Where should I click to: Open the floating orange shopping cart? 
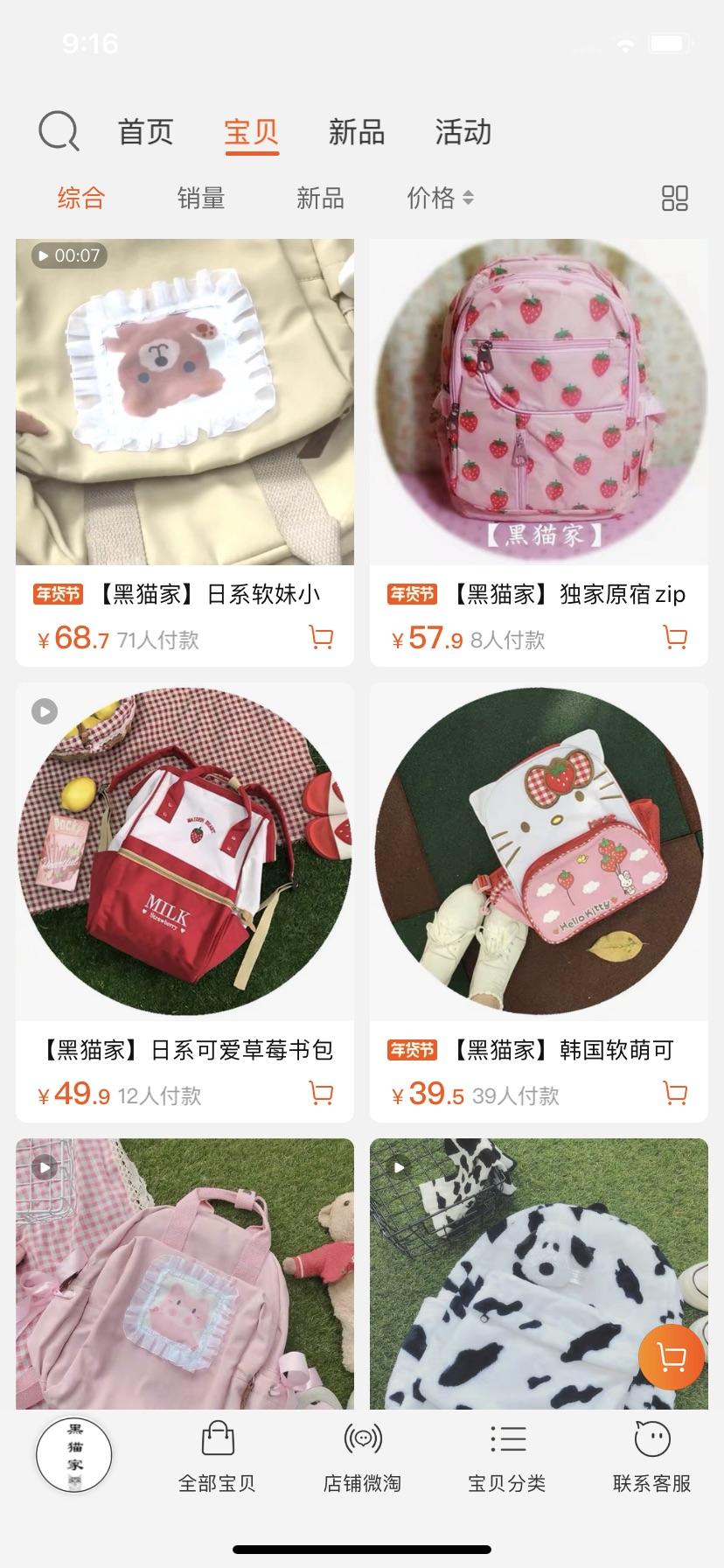pyautogui.click(x=671, y=1358)
